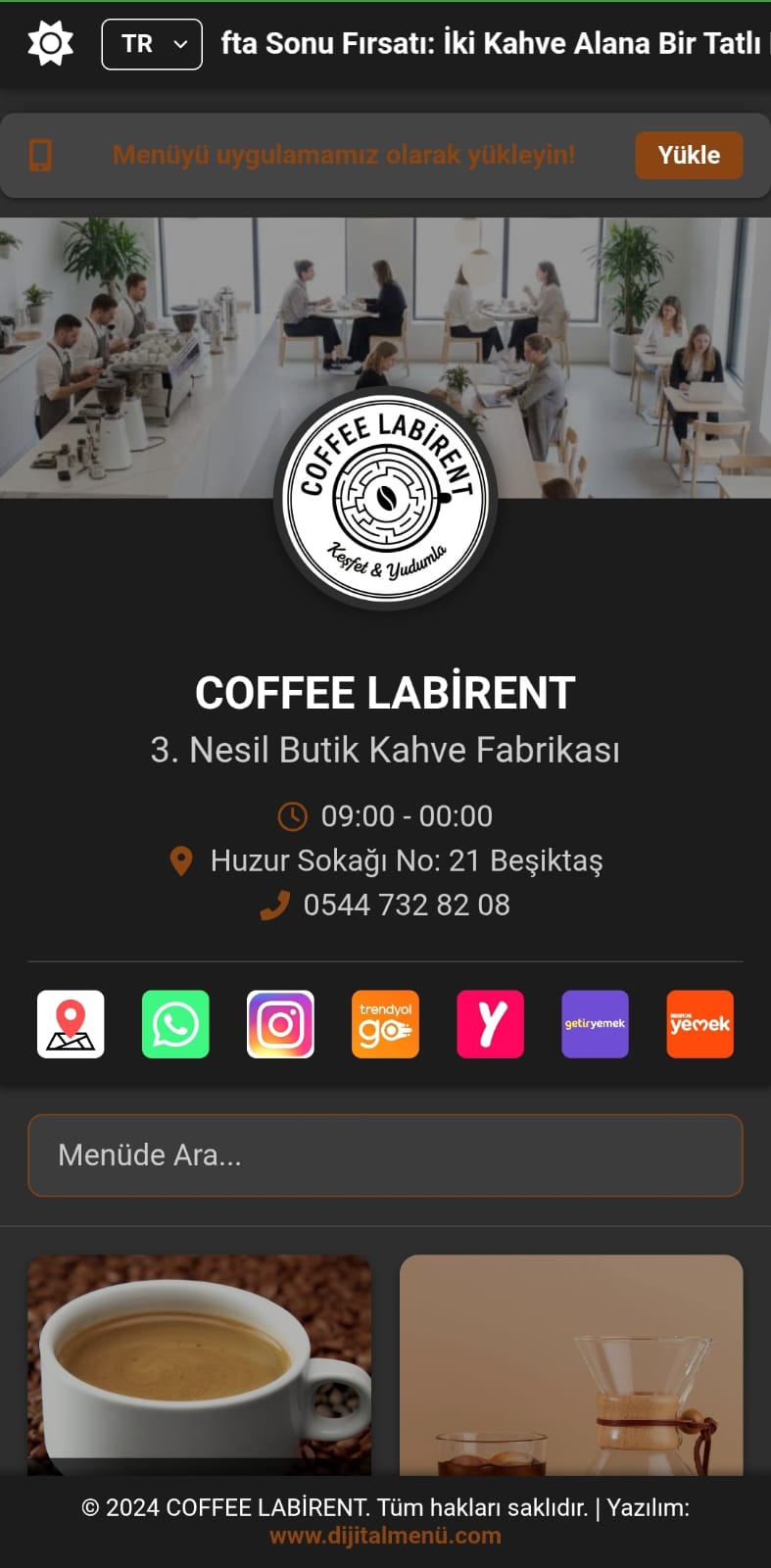This screenshot has height=1568, width=771.
Task: Open the TR language dropdown
Action: tap(152, 43)
